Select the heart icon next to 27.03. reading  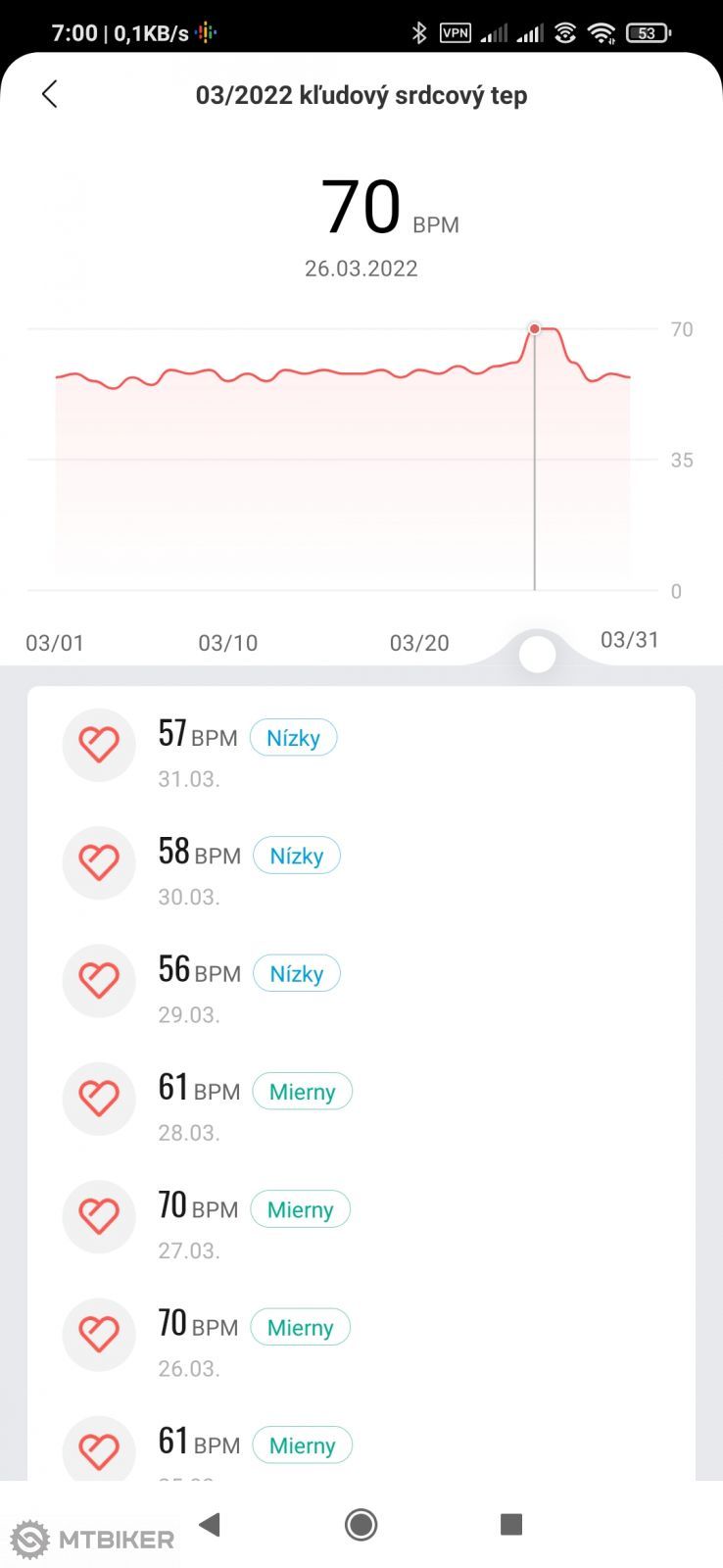pos(98,1217)
